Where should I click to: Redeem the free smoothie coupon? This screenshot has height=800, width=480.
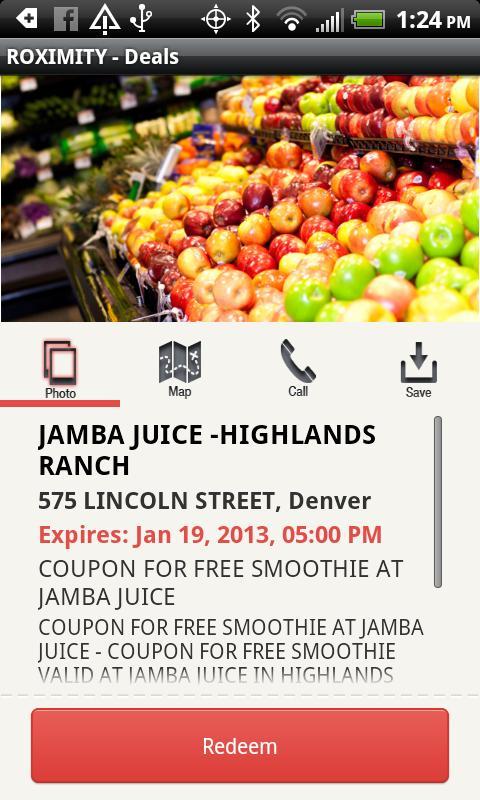[x=240, y=746]
